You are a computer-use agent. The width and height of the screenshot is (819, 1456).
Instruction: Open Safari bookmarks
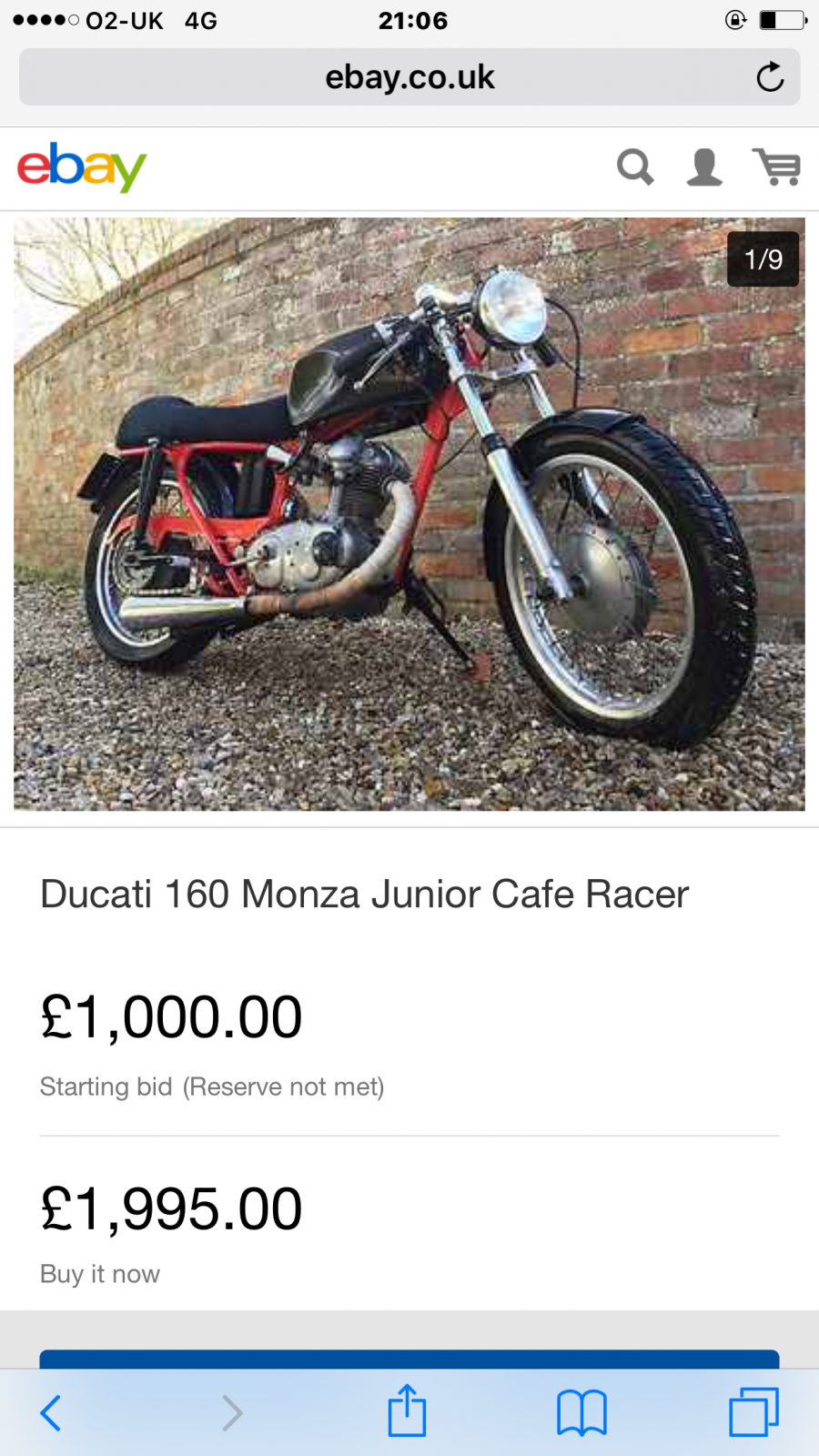581,1413
